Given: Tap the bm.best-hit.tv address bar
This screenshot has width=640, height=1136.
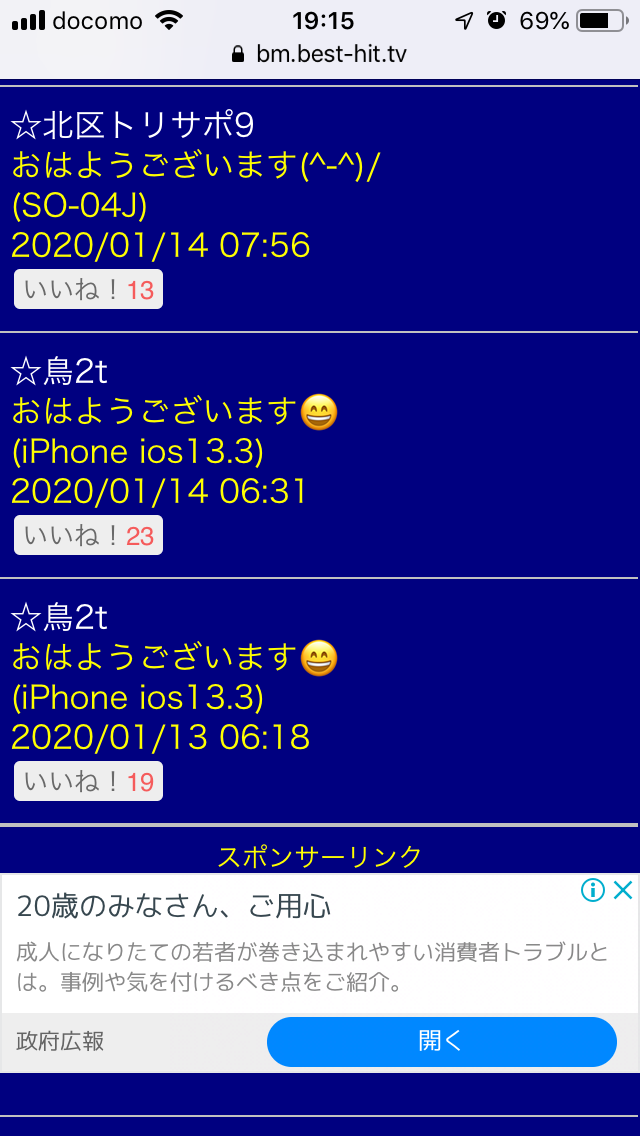Looking at the screenshot, I should click(x=320, y=54).
